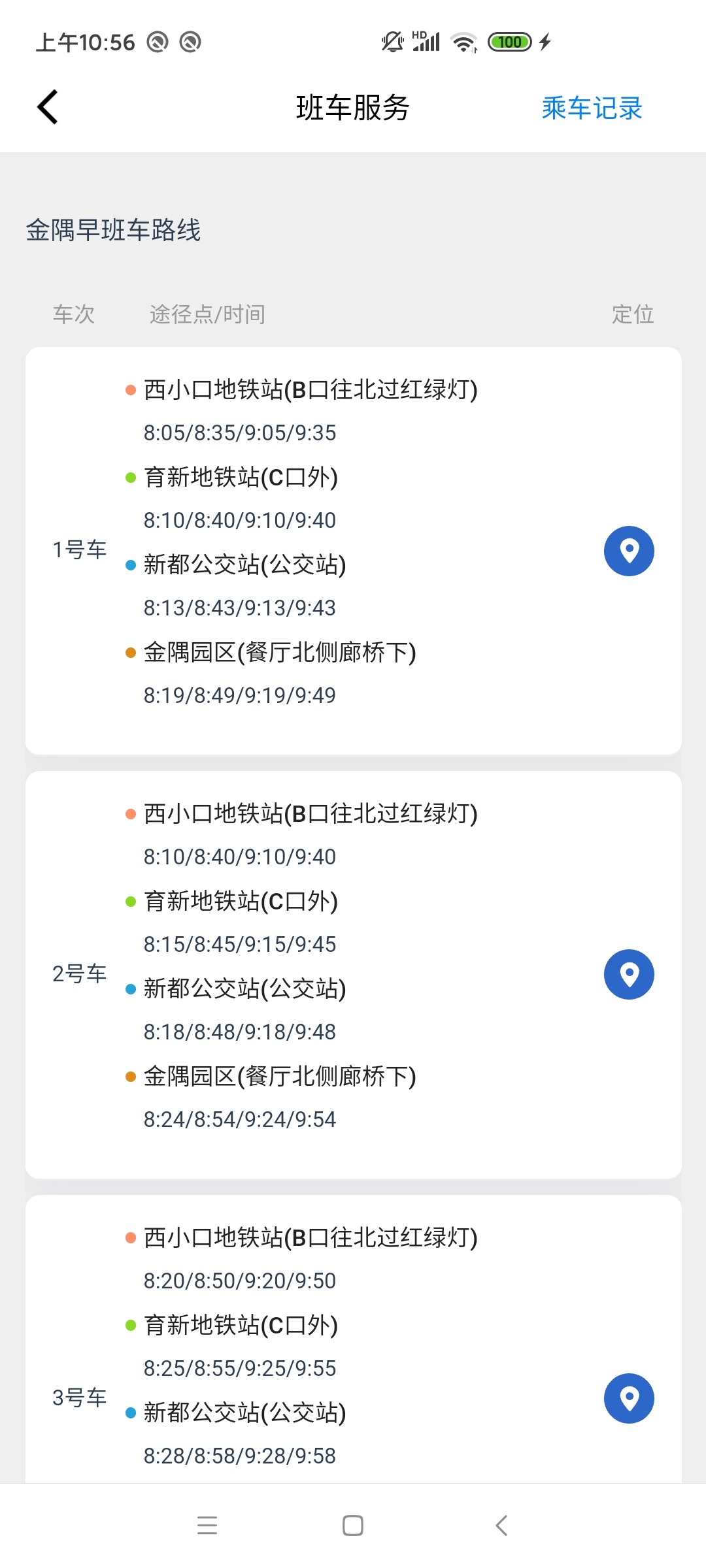The width and height of the screenshot is (706, 1568).
Task: Tap the mute notification icon in status bar
Action: (392, 41)
